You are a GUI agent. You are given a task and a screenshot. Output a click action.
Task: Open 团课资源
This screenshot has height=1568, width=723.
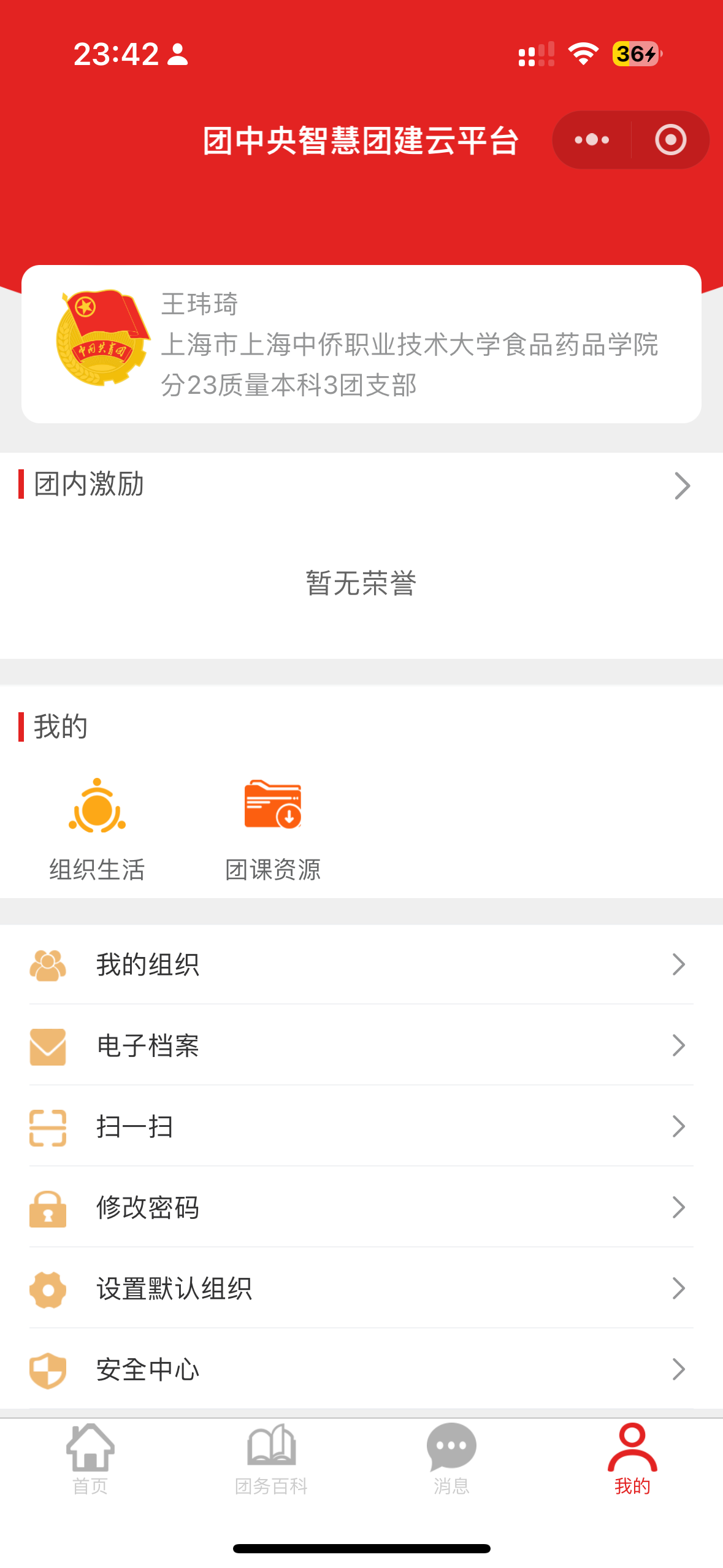tap(273, 829)
